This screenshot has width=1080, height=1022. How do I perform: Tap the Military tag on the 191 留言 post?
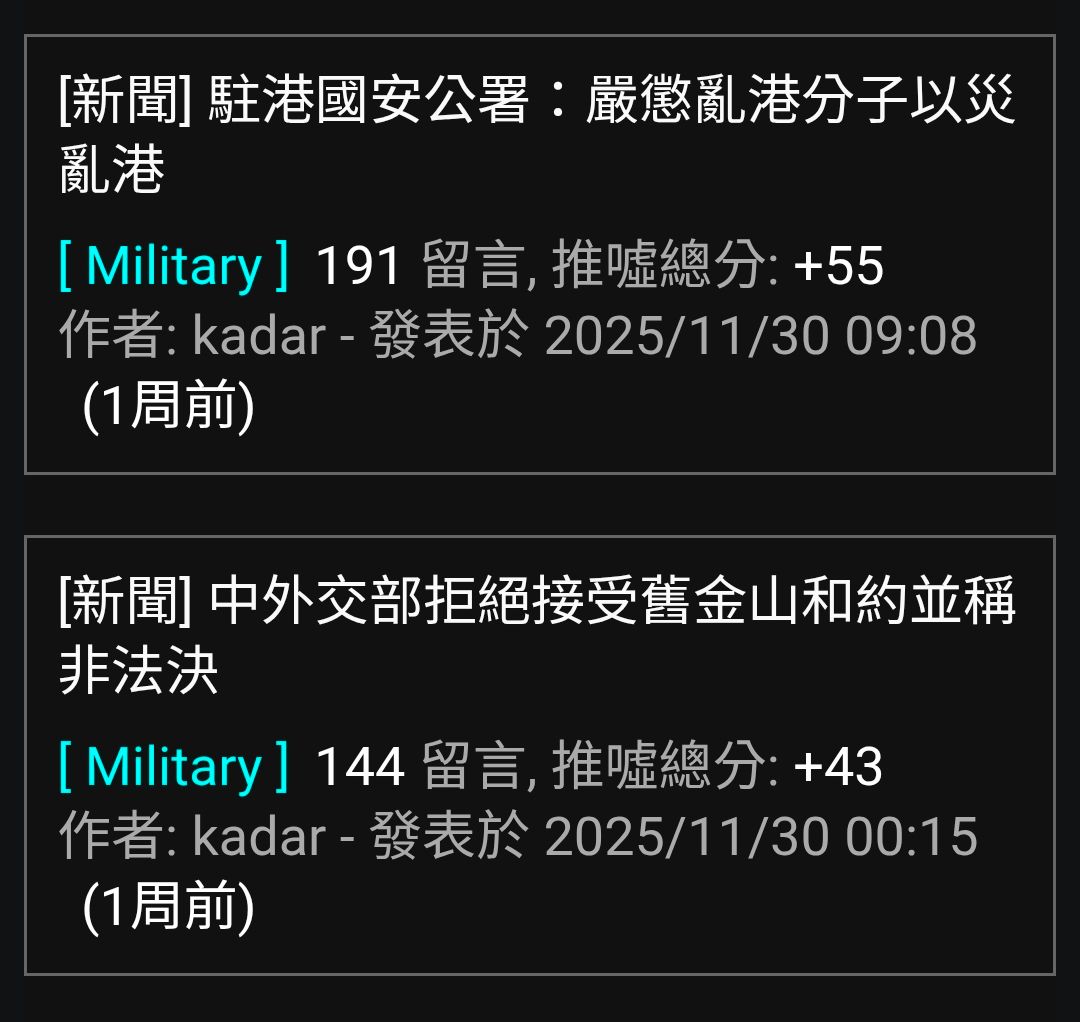174,266
